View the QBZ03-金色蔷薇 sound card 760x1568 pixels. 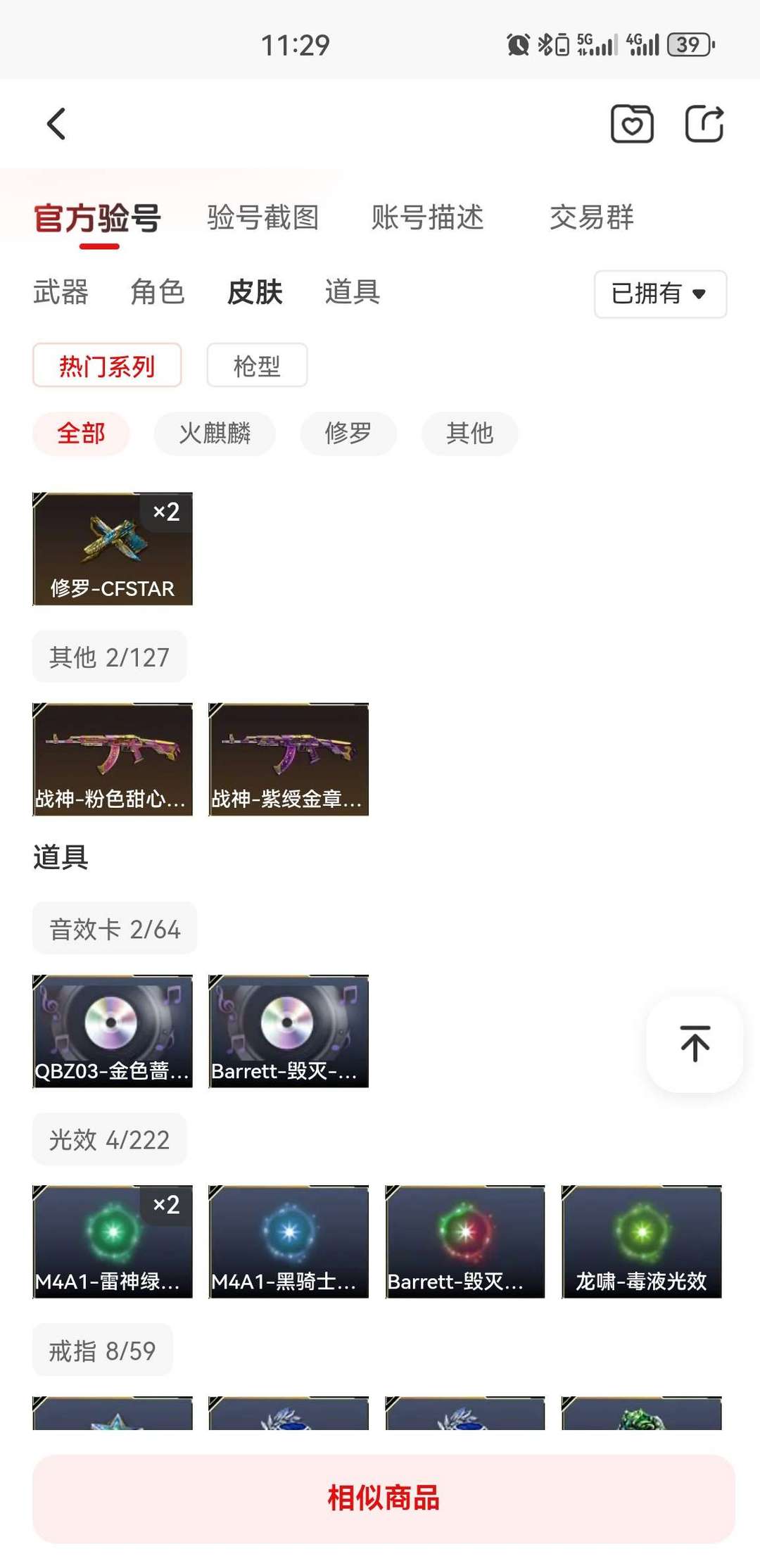(x=113, y=1031)
